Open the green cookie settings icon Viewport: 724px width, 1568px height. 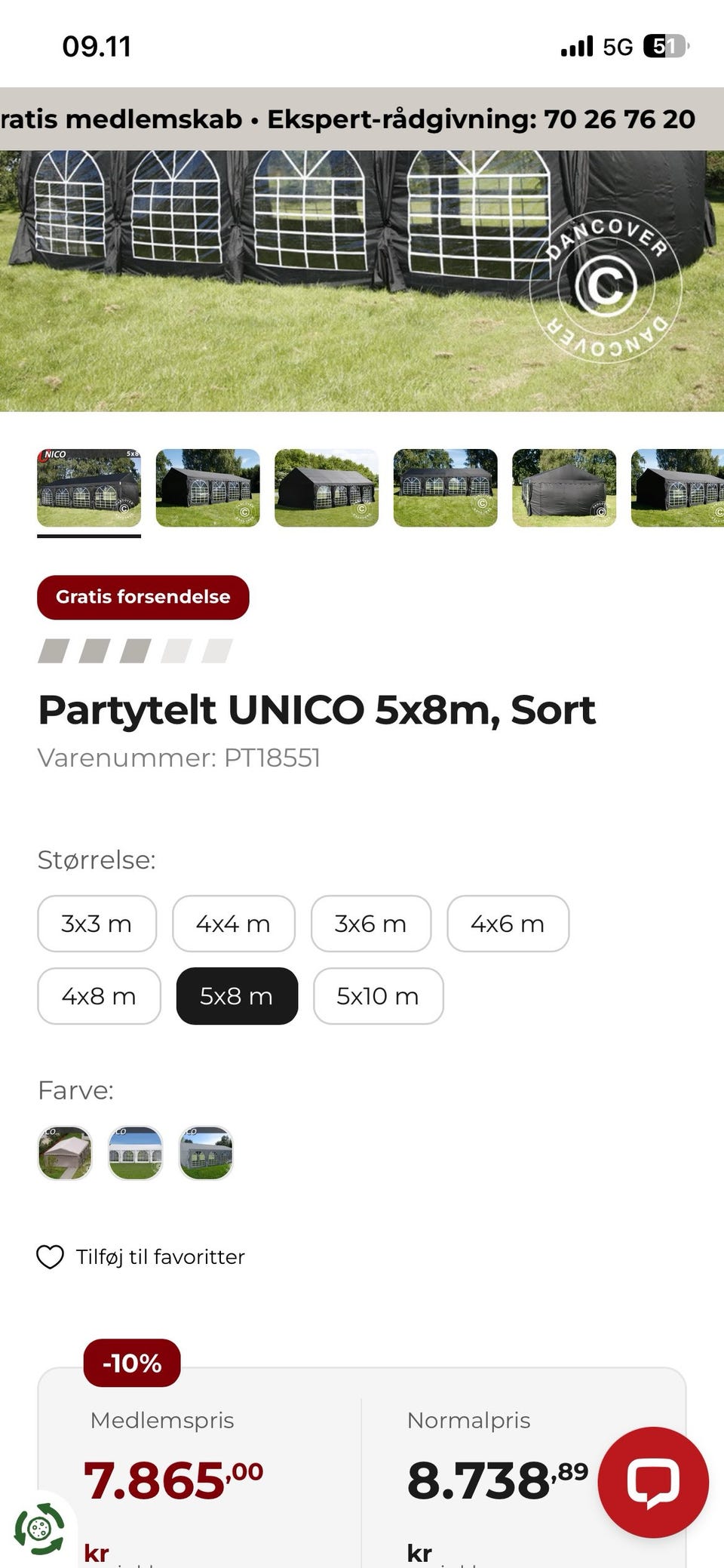39,1530
